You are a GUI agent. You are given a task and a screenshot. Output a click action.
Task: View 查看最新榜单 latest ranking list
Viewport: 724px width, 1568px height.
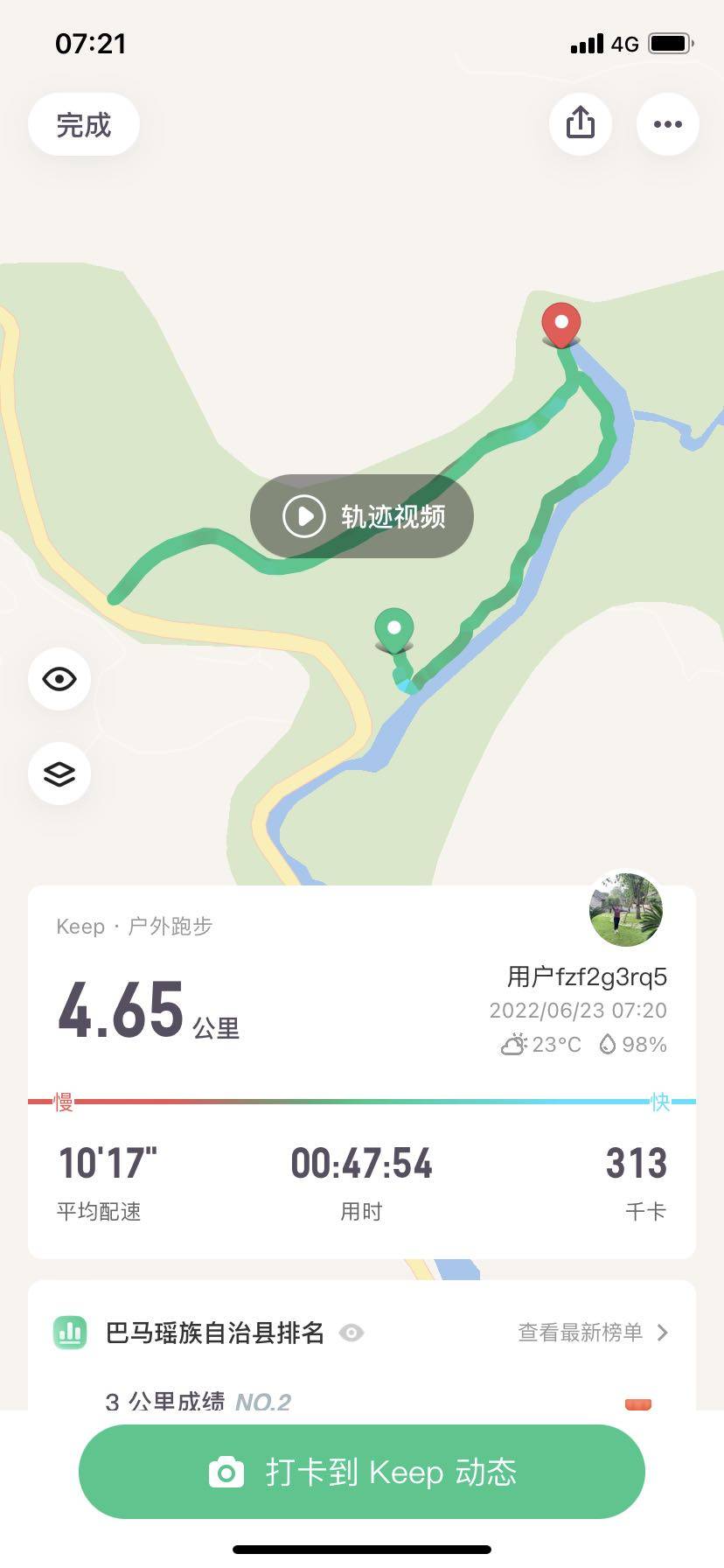point(593,1332)
